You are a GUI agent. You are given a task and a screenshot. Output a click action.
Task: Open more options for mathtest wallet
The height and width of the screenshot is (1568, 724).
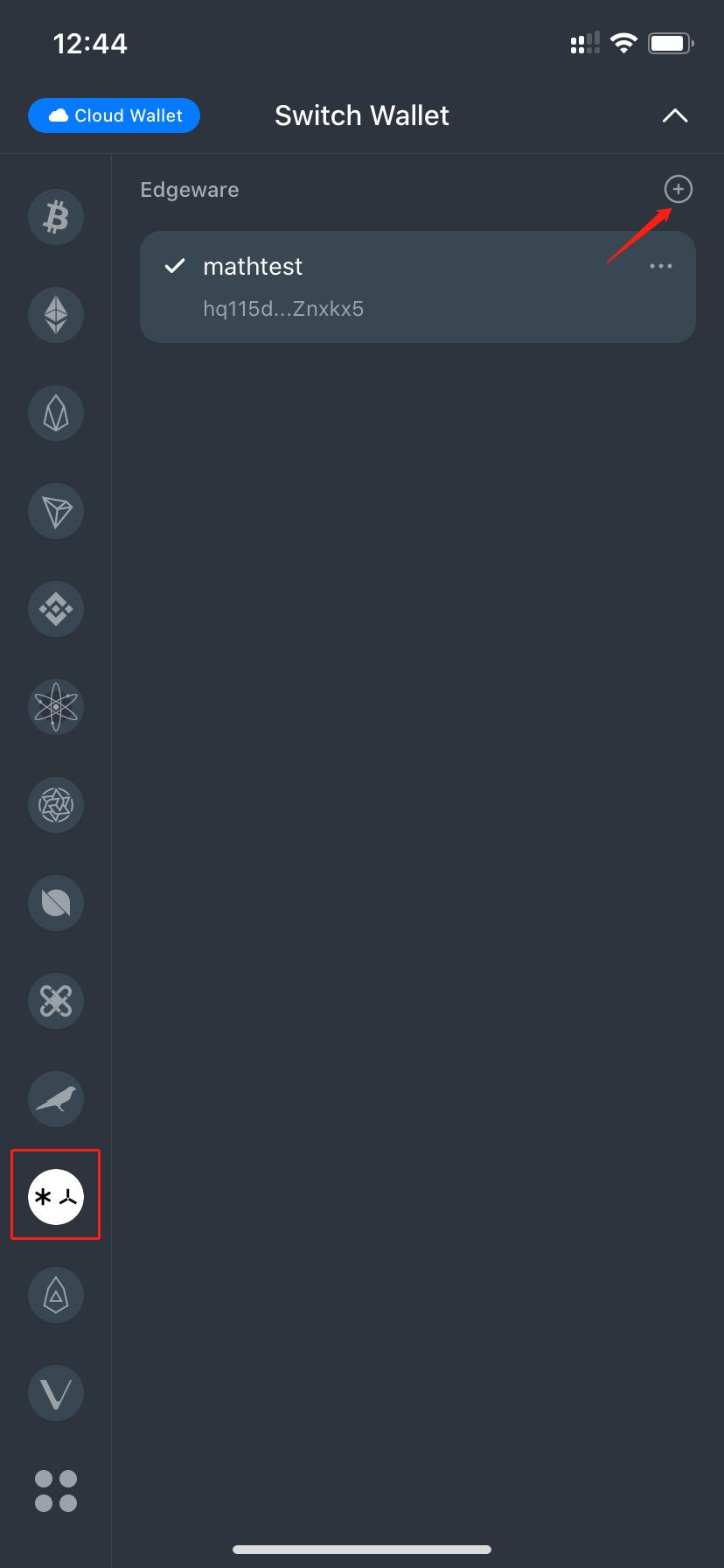click(x=660, y=266)
